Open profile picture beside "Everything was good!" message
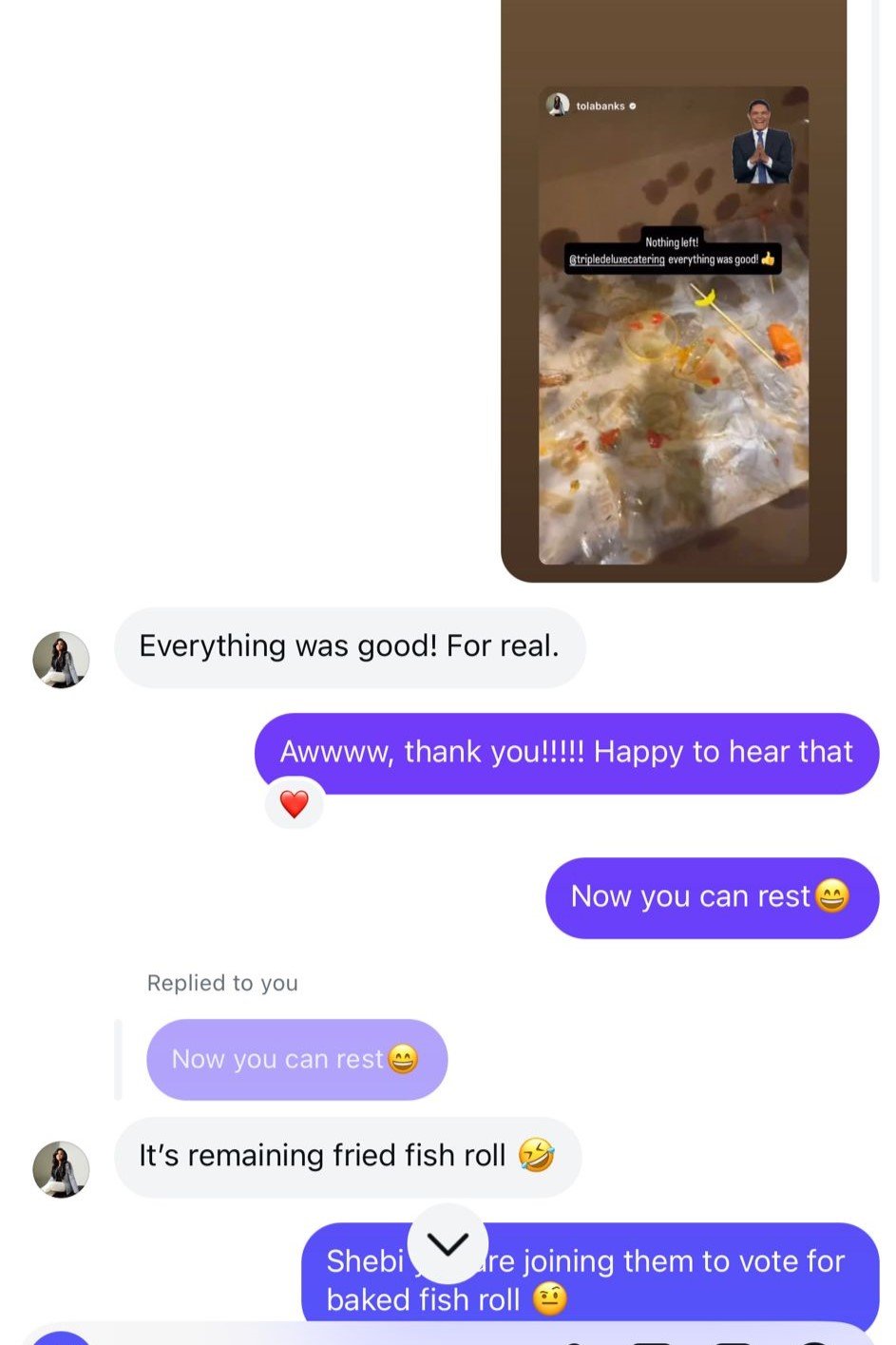 (x=61, y=660)
